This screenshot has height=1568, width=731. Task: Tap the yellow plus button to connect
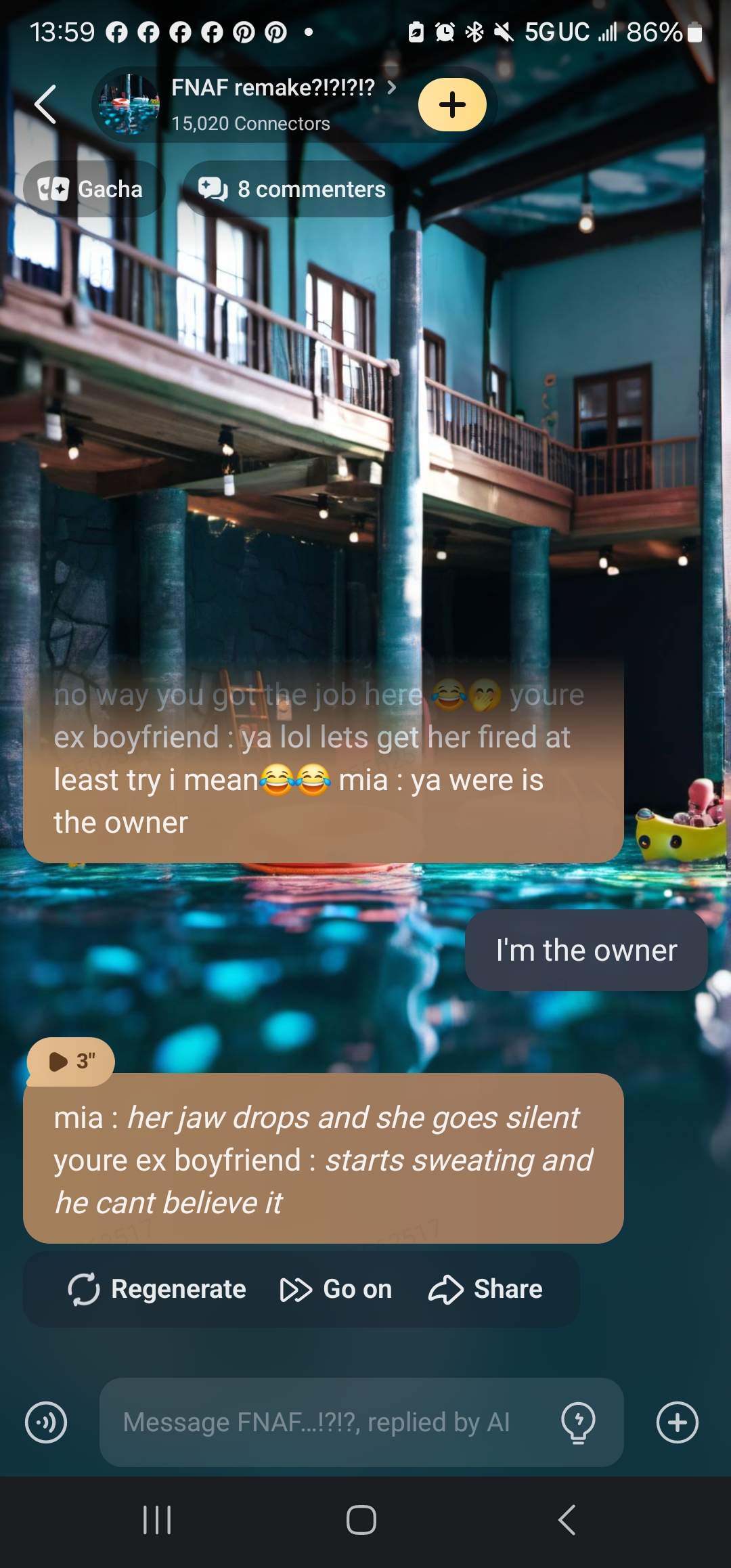(452, 105)
